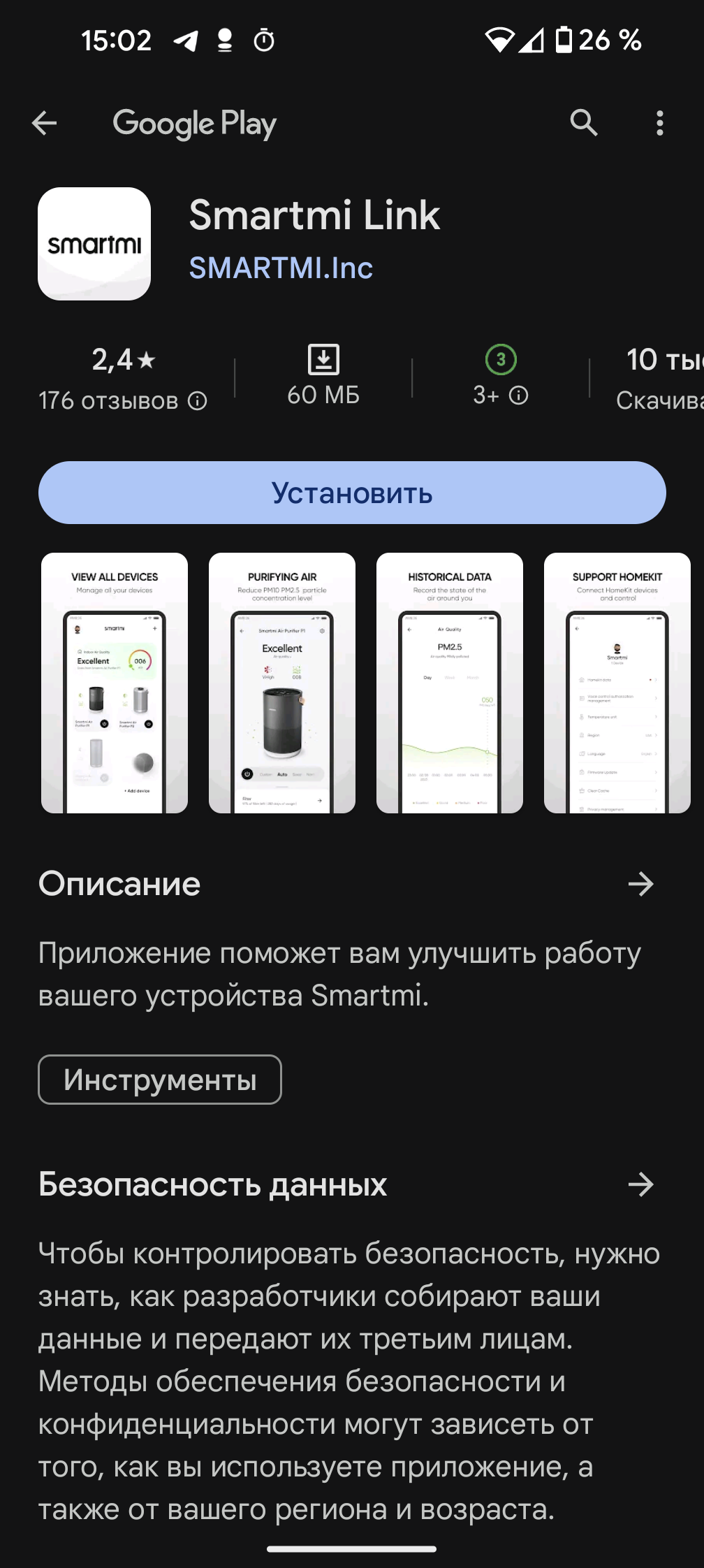The width and height of the screenshot is (704, 1568).
Task: Tap Установить to install the app
Action: point(352,493)
